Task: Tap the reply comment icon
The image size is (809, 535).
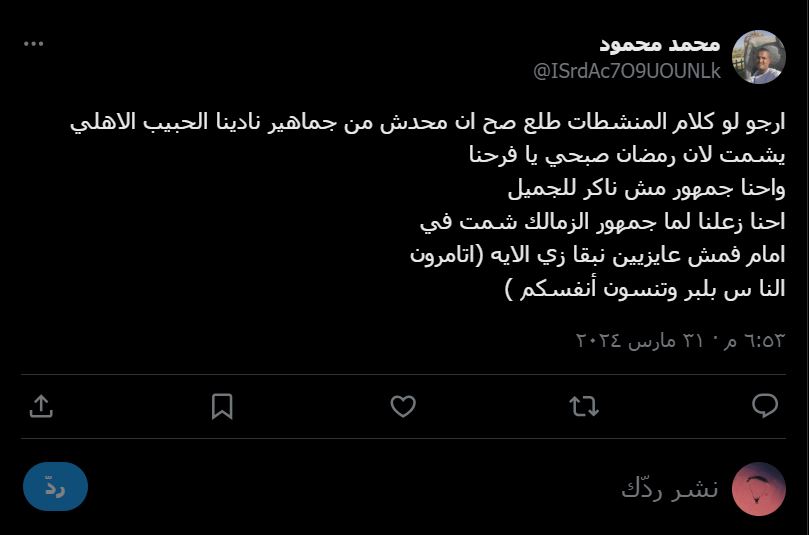Action: click(x=765, y=405)
